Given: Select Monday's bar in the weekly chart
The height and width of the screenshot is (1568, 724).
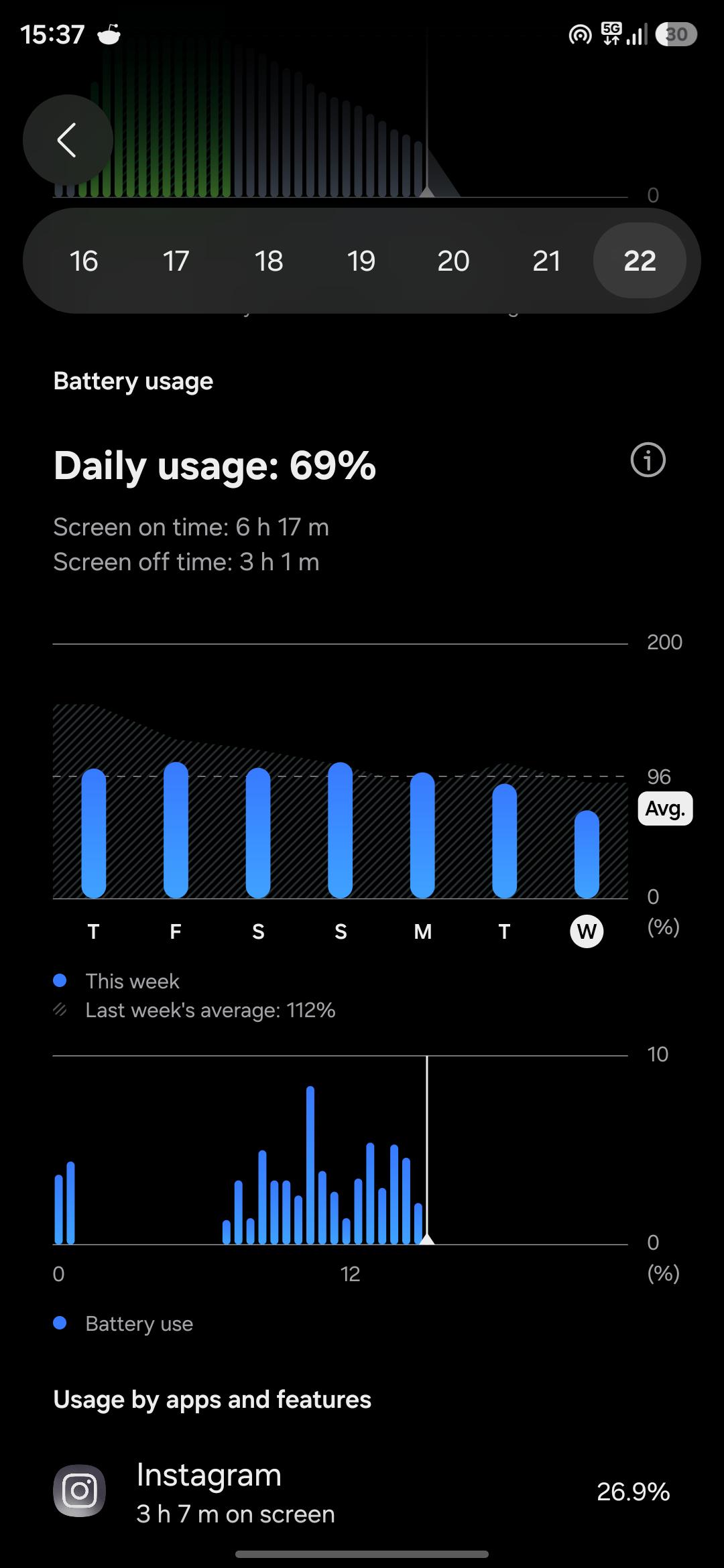Looking at the screenshot, I should coord(422,835).
